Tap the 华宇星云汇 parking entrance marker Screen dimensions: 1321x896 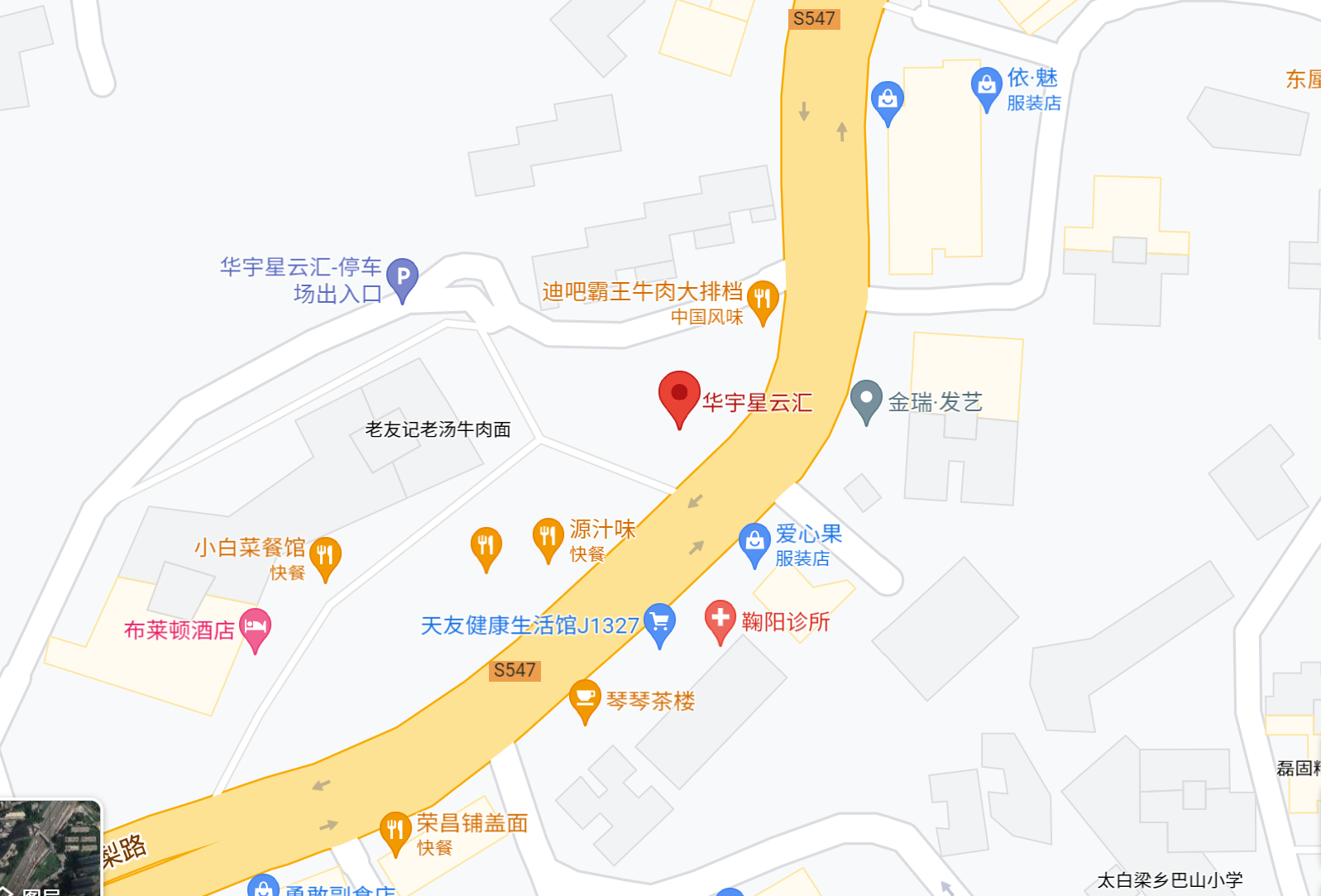403,277
